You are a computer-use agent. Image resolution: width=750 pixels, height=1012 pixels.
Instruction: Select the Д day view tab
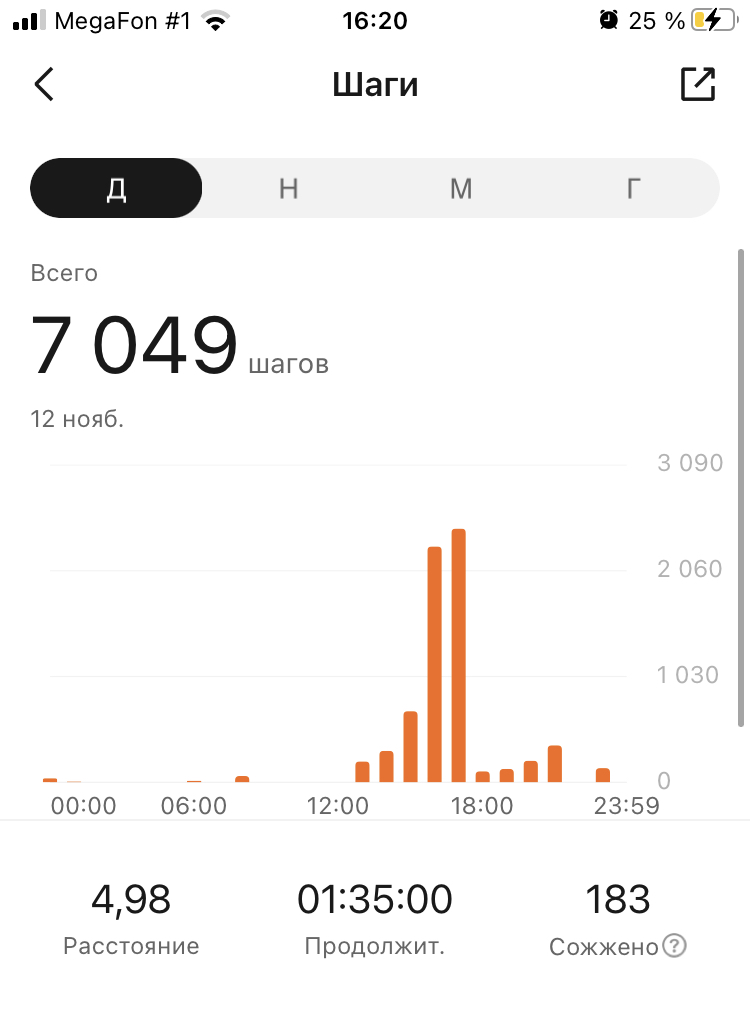coord(117,188)
